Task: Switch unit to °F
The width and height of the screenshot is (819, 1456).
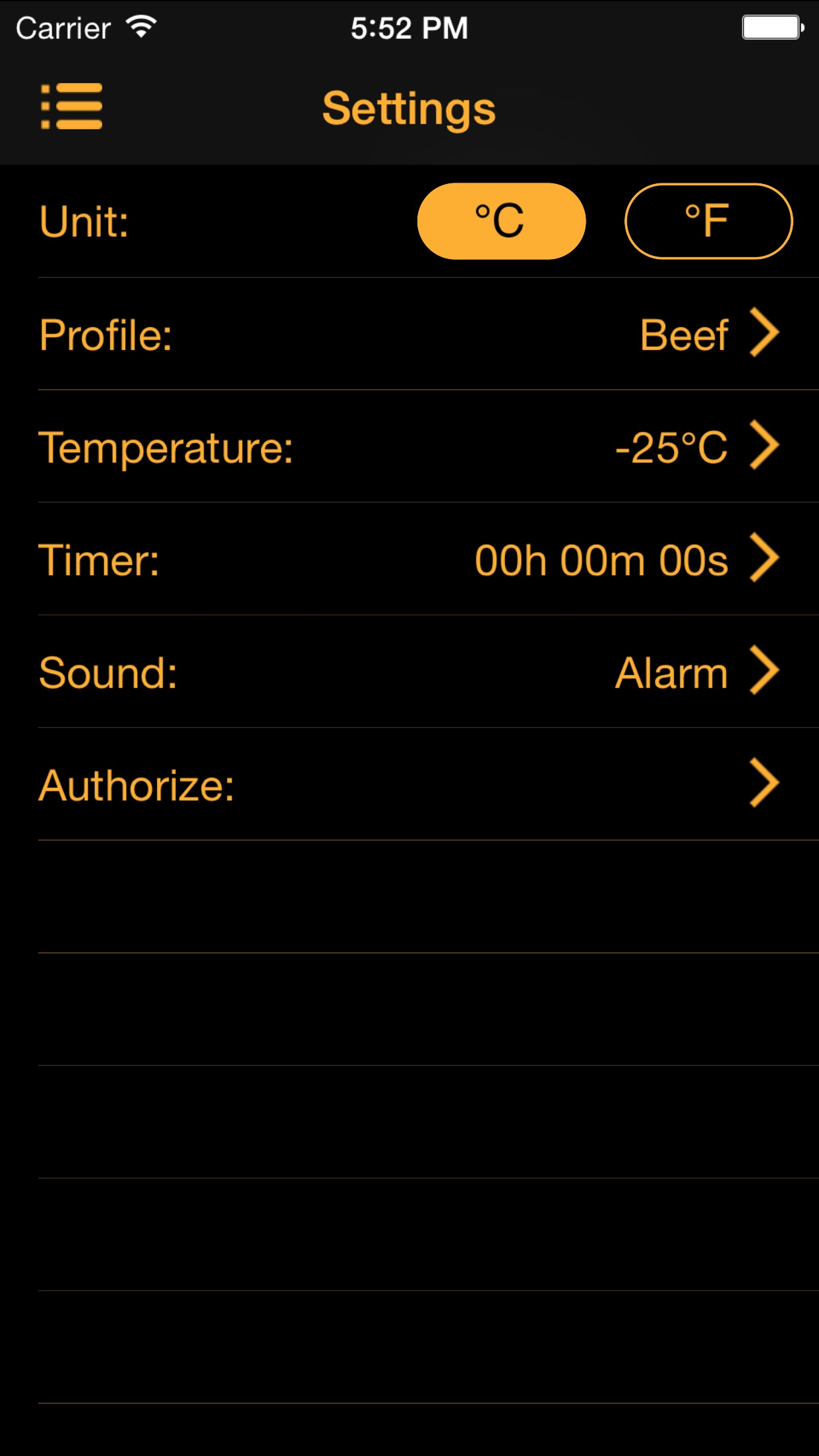Action: [708, 221]
